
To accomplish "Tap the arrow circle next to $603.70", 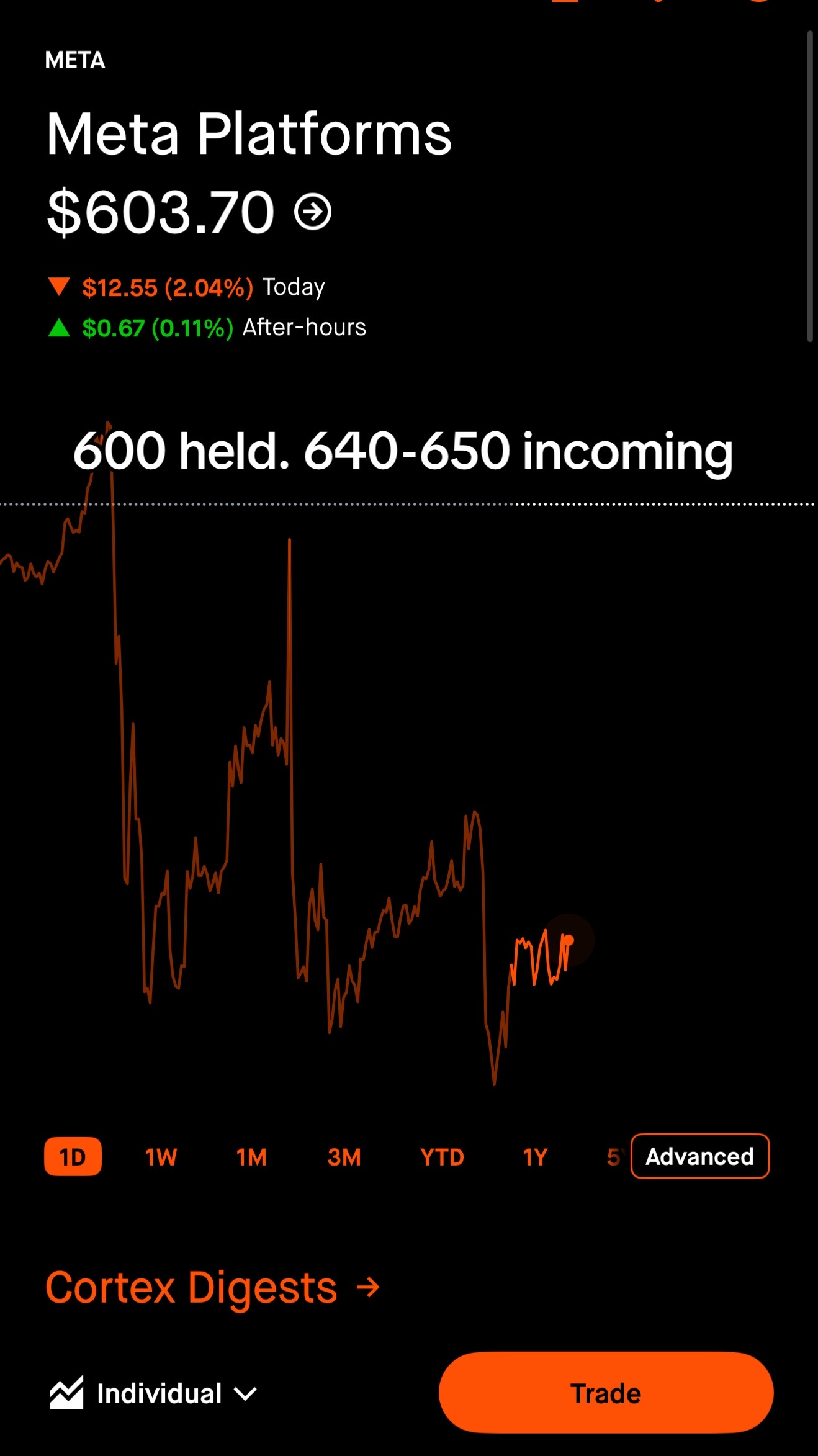I will [313, 212].
